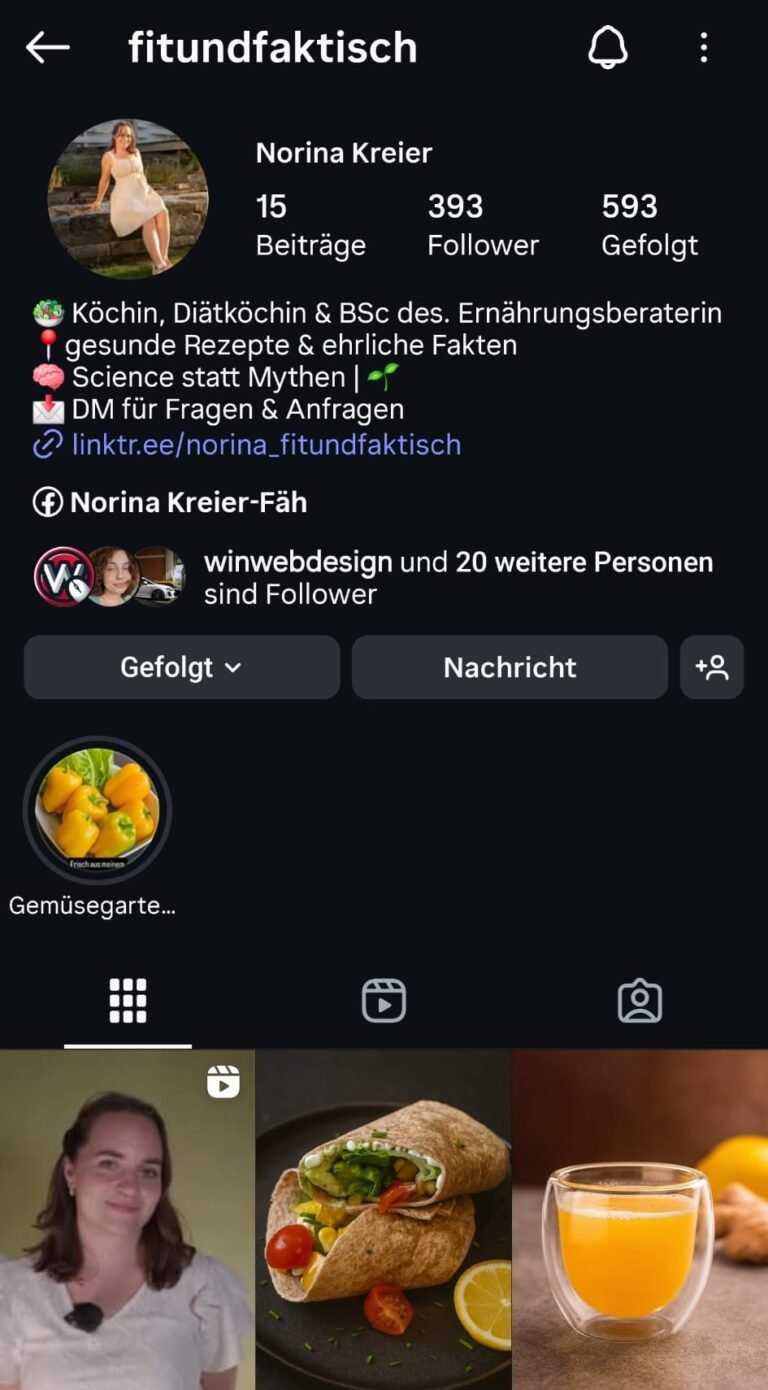Expand the Gefolgt dropdown button
768x1390 pixels.
click(182, 667)
